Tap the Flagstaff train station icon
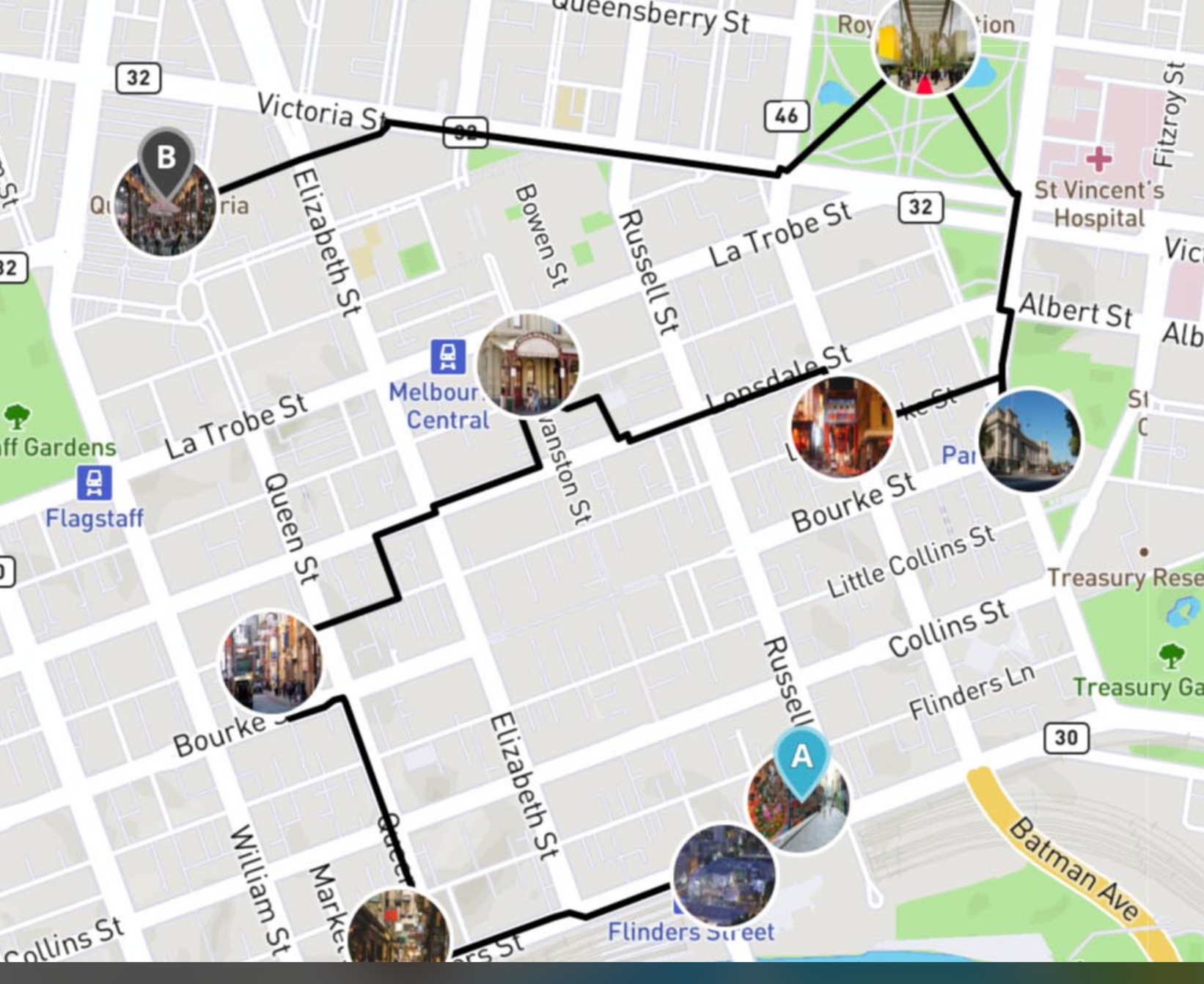The image size is (1204, 984). pyautogui.click(x=95, y=483)
